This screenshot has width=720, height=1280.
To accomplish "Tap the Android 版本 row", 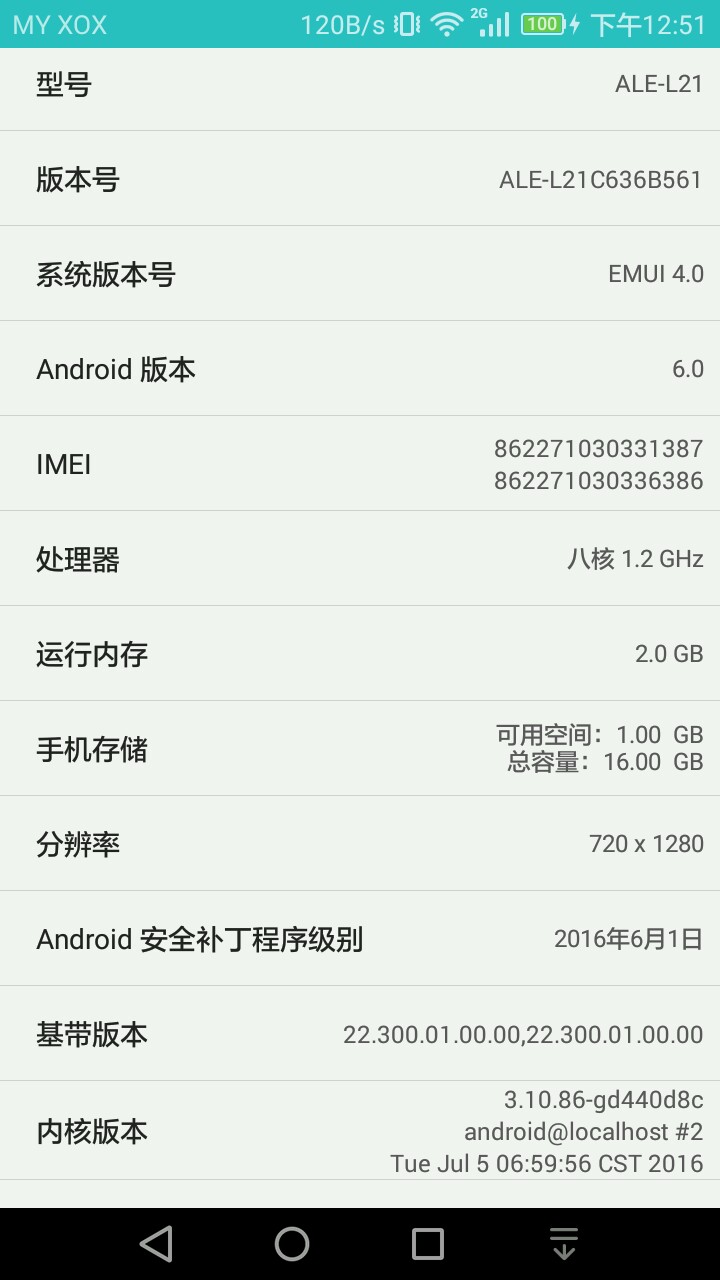I will click(360, 369).
